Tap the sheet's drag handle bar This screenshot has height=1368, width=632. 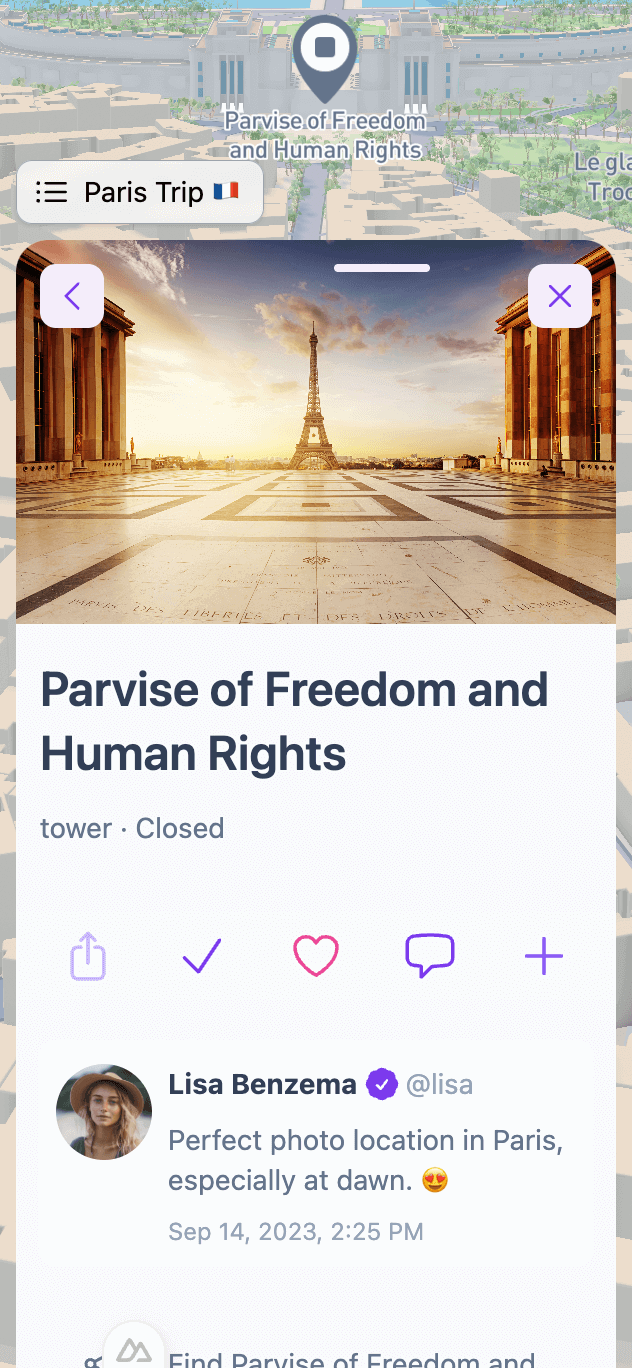(382, 268)
